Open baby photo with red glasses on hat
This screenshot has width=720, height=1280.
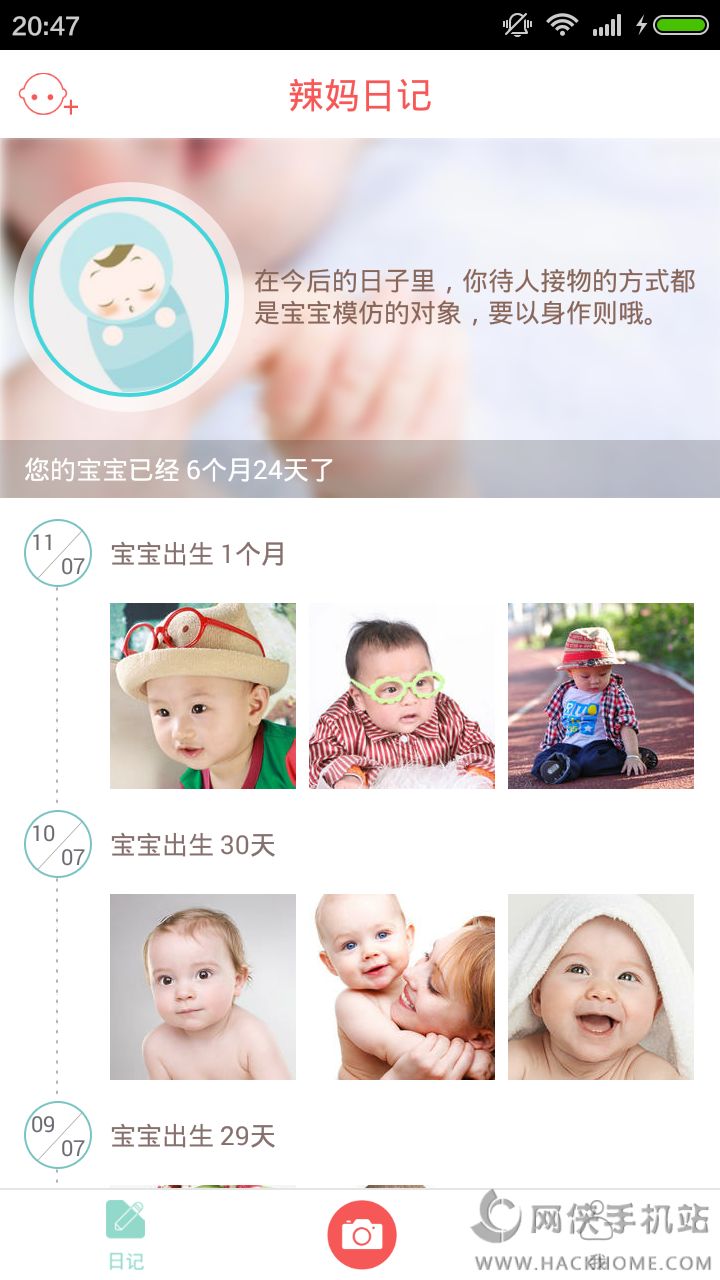pyautogui.click(x=203, y=696)
